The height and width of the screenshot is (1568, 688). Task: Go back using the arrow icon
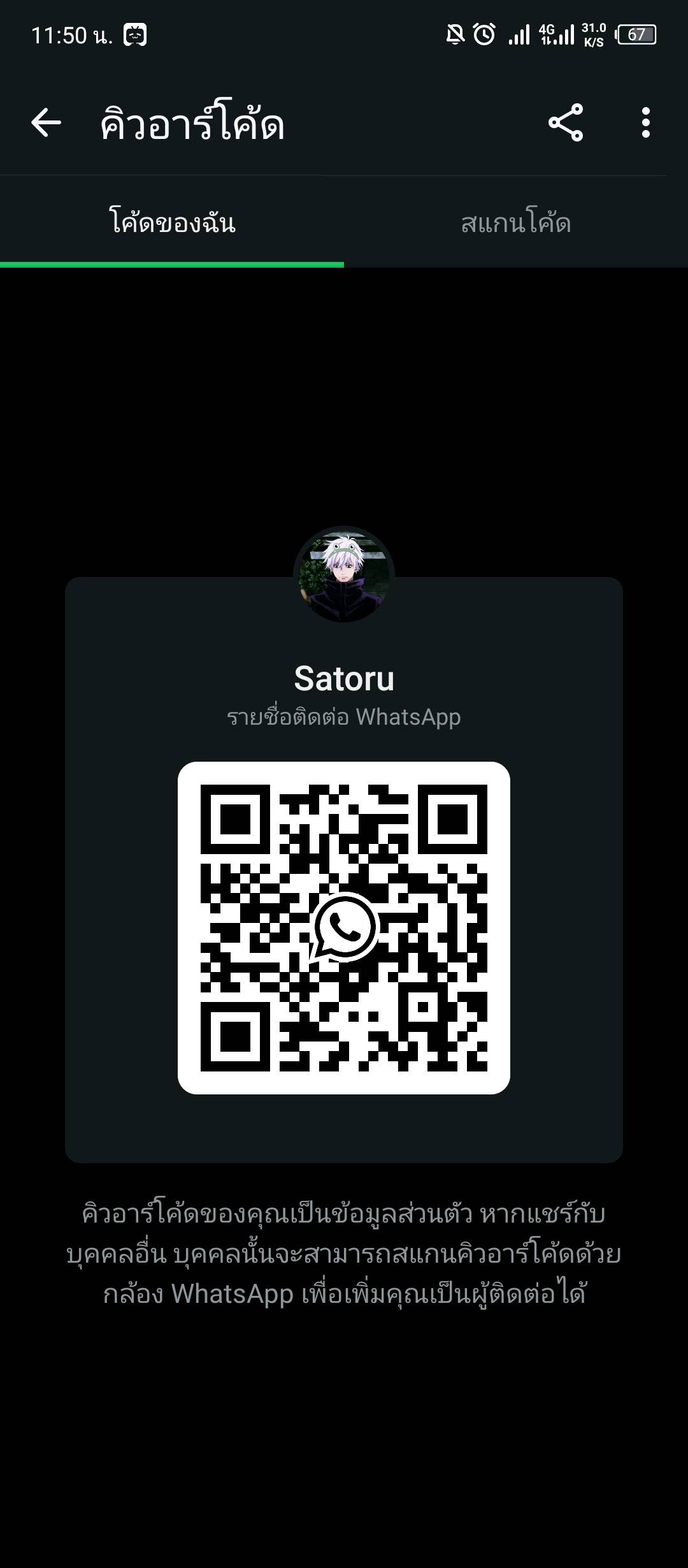(46, 122)
